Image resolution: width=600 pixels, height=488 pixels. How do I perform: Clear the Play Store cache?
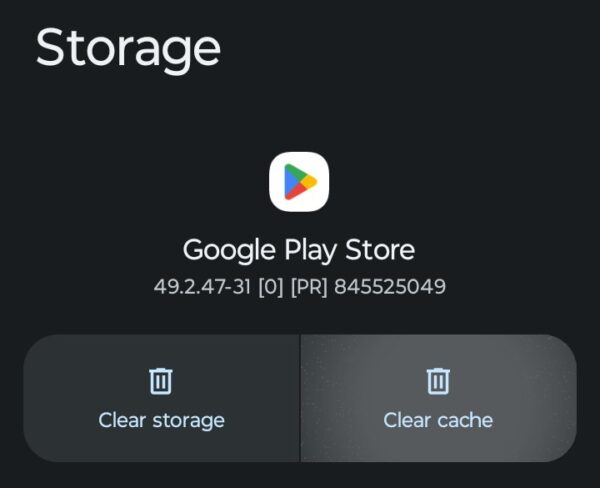click(x=438, y=398)
